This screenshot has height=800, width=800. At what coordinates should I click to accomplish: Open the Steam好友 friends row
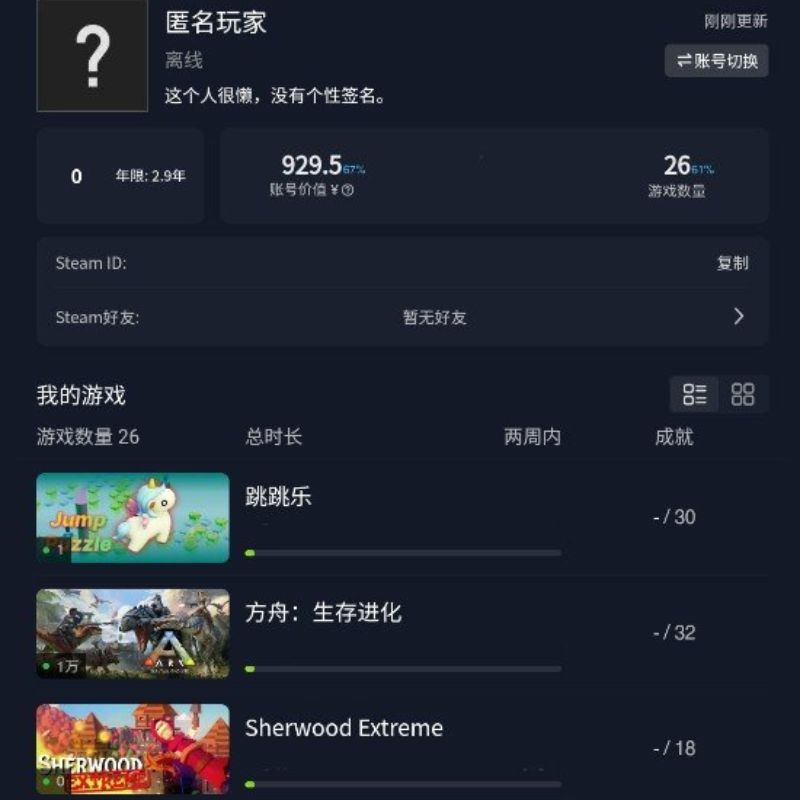click(402, 317)
